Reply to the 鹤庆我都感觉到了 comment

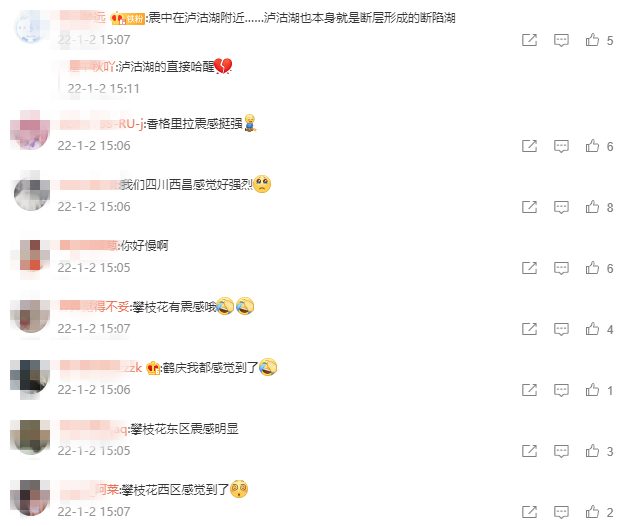(561, 390)
